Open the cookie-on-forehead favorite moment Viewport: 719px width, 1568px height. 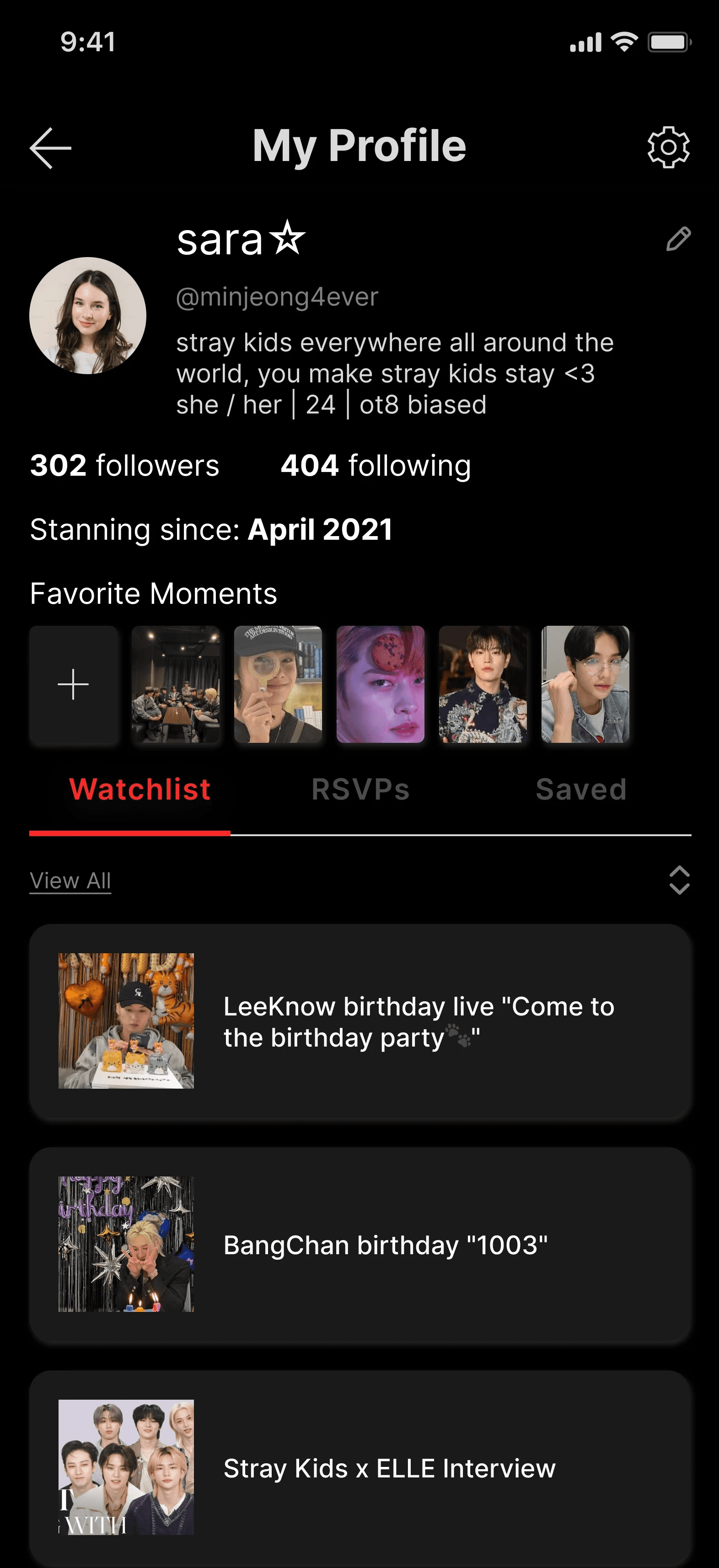(x=380, y=684)
